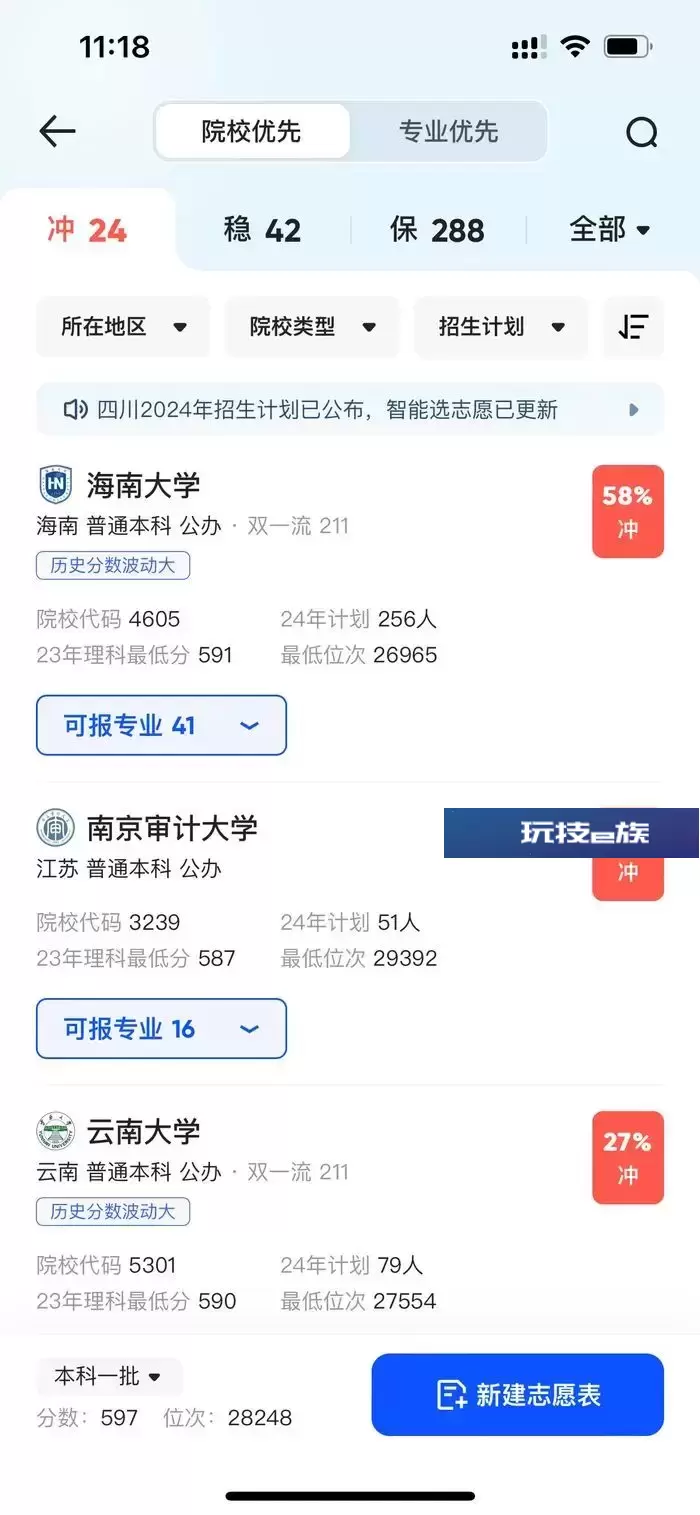Open the 院校类型 filter
700x1515 pixels.
(312, 327)
